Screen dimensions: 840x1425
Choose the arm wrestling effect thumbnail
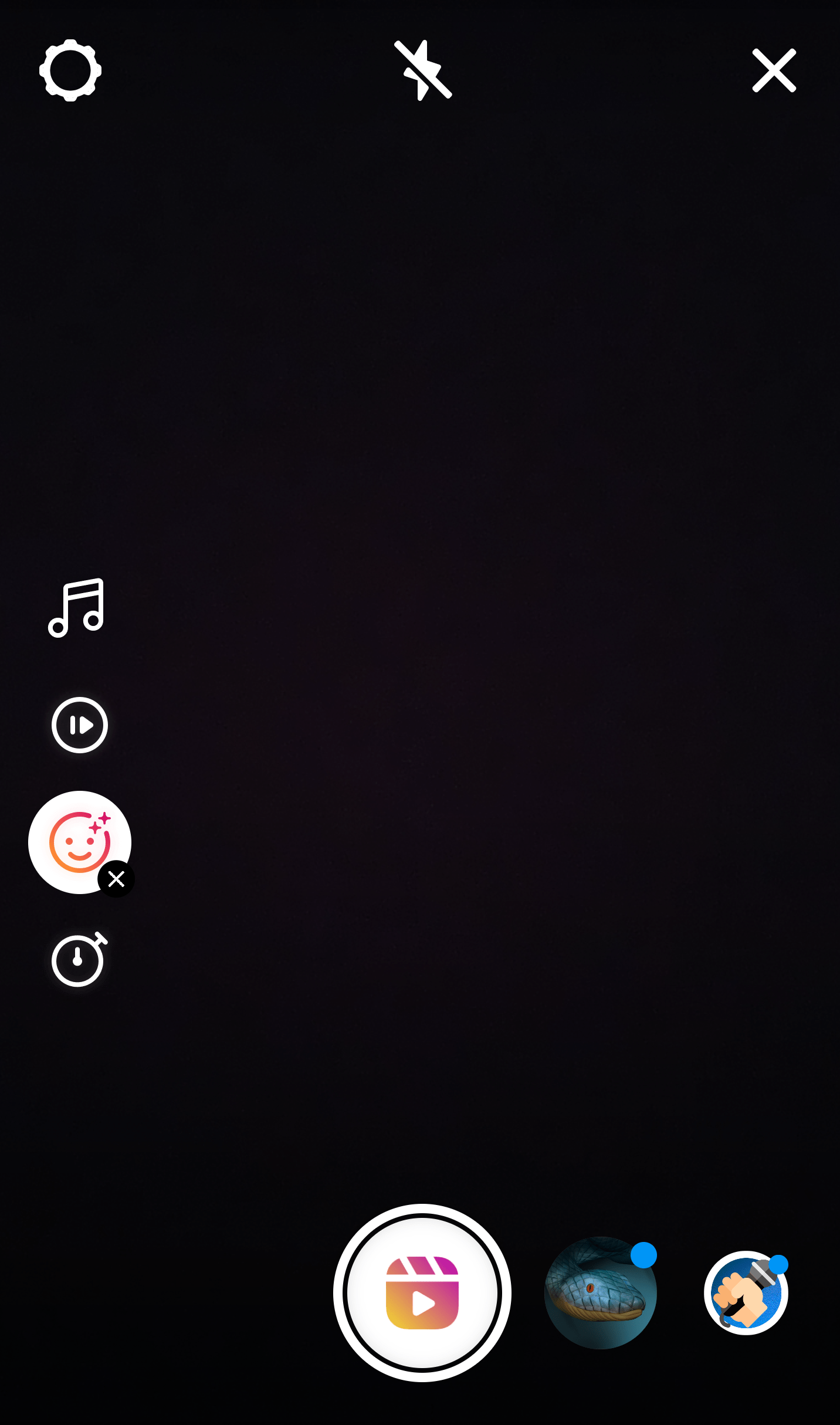point(745,1292)
